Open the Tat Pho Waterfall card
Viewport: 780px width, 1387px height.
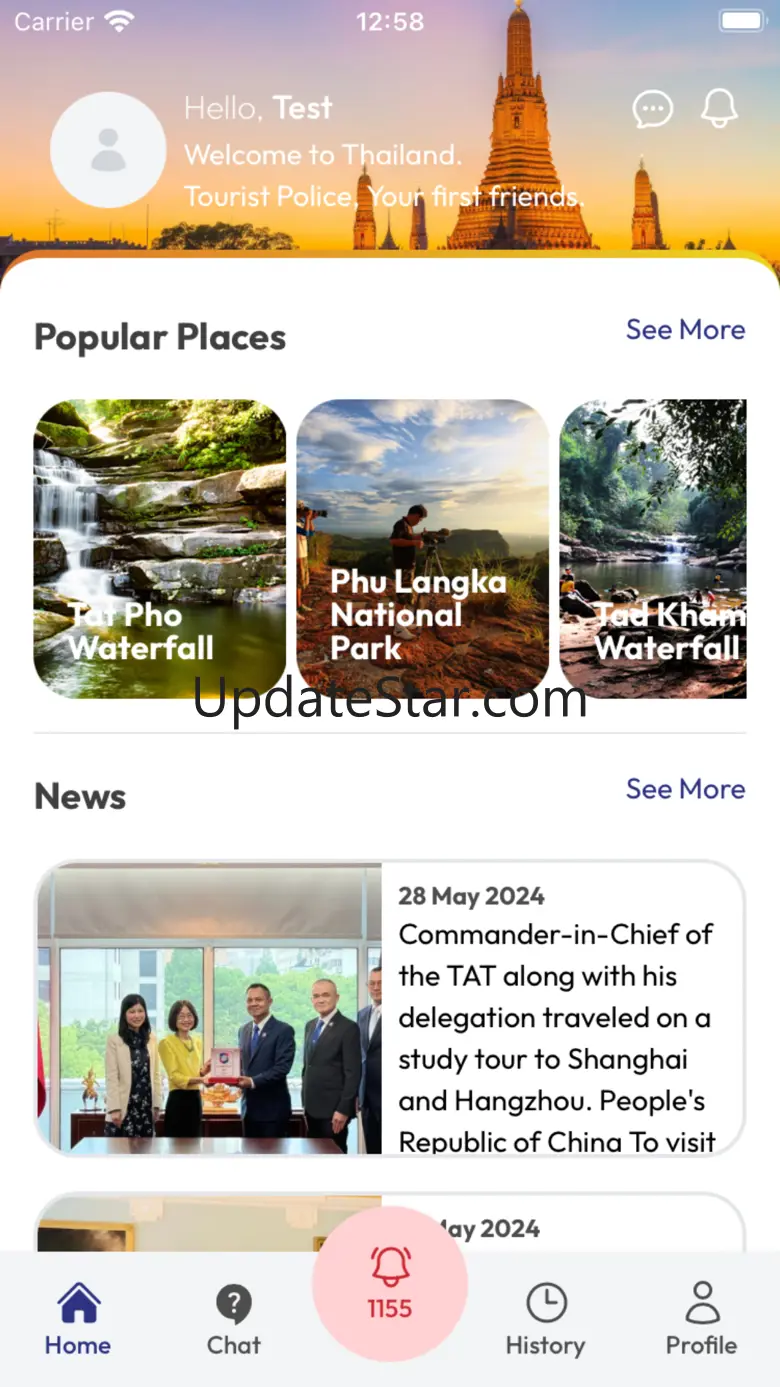(x=160, y=548)
